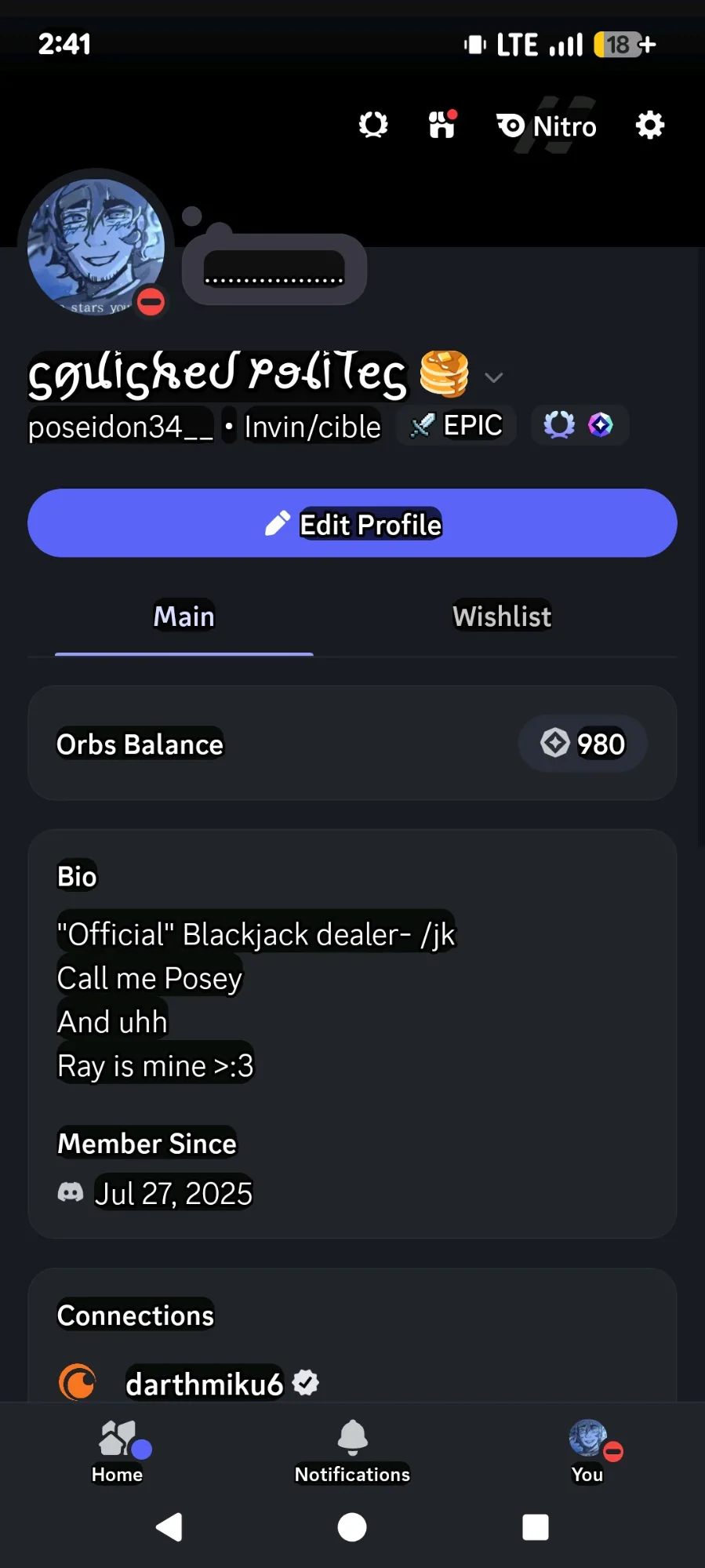The image size is (705, 1568).
Task: Open the Orbs Balance 980 chip
Action: point(583,744)
